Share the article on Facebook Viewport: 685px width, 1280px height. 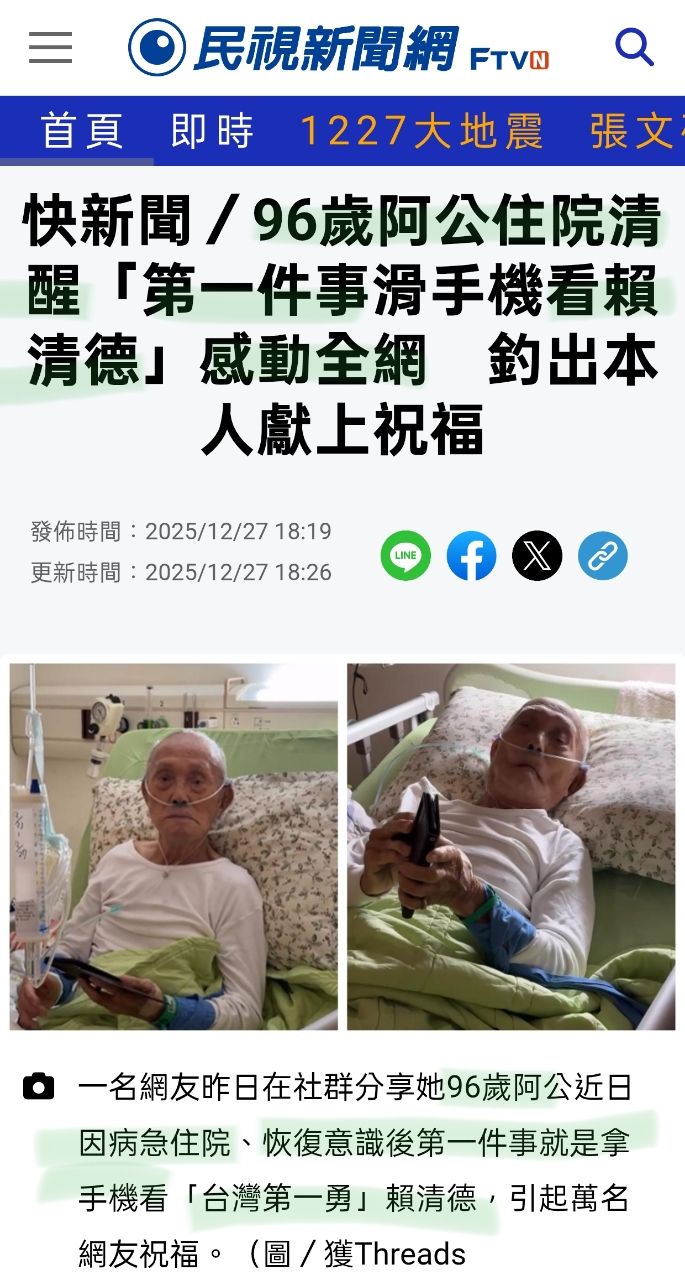[x=471, y=556]
